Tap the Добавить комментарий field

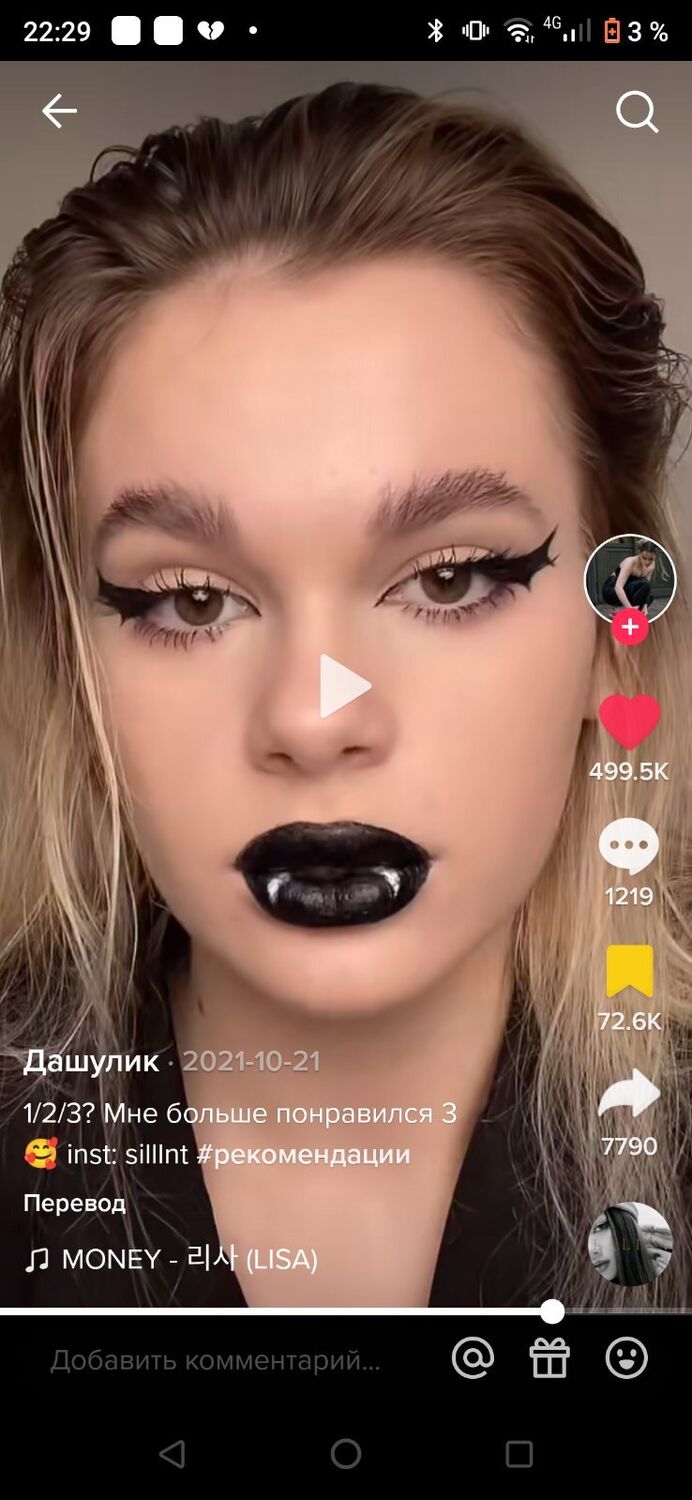[x=215, y=1360]
